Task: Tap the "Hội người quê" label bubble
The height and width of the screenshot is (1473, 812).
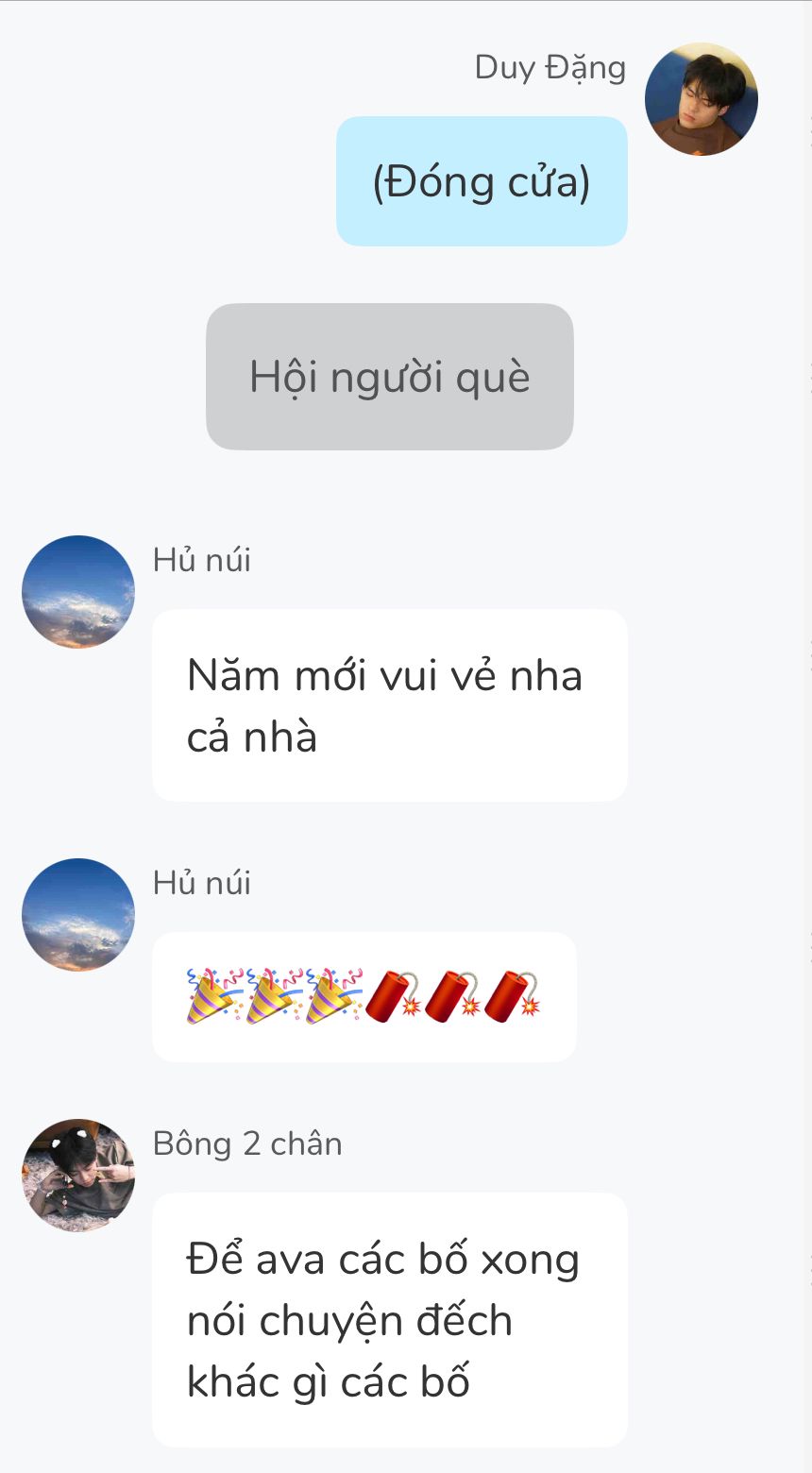Action: coord(389,377)
